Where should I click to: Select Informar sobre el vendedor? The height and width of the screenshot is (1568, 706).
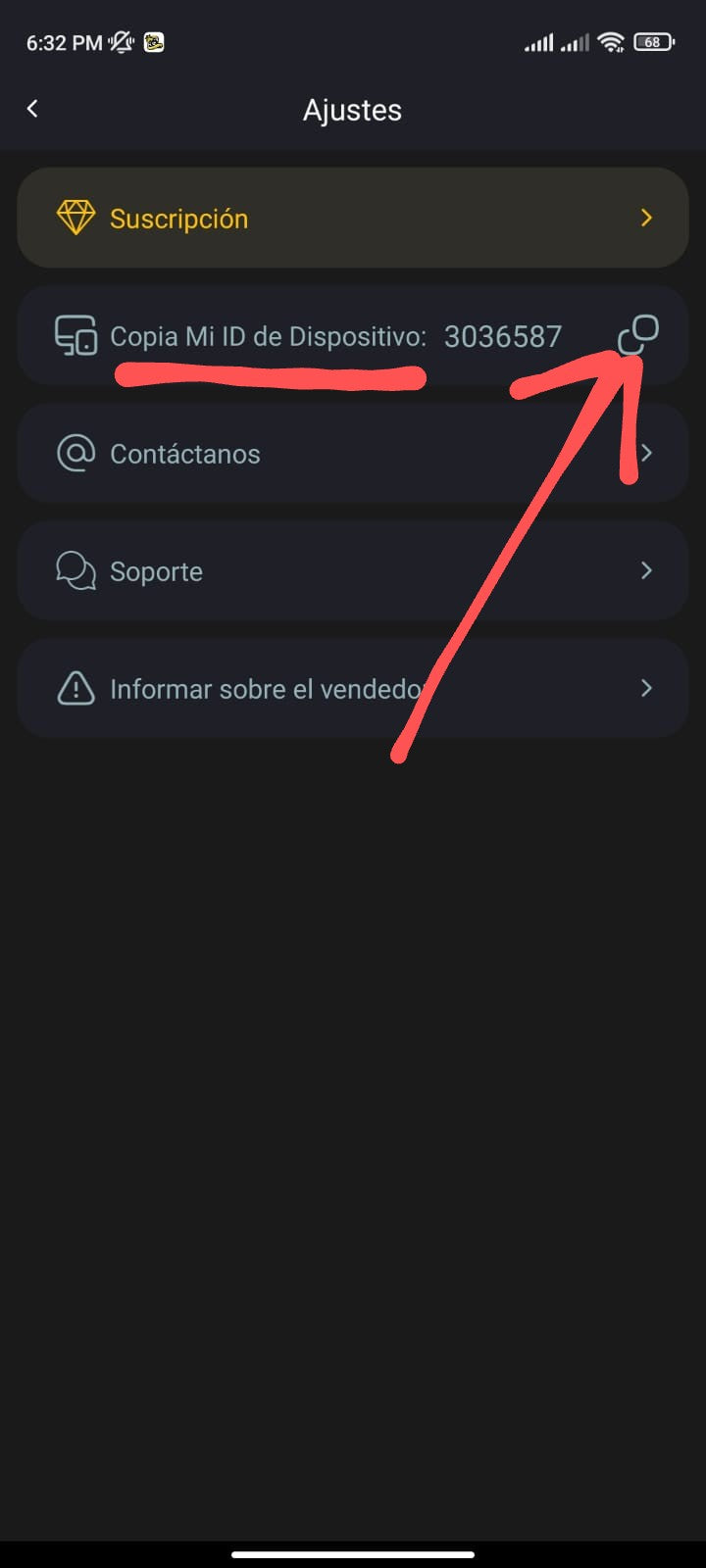point(353,688)
